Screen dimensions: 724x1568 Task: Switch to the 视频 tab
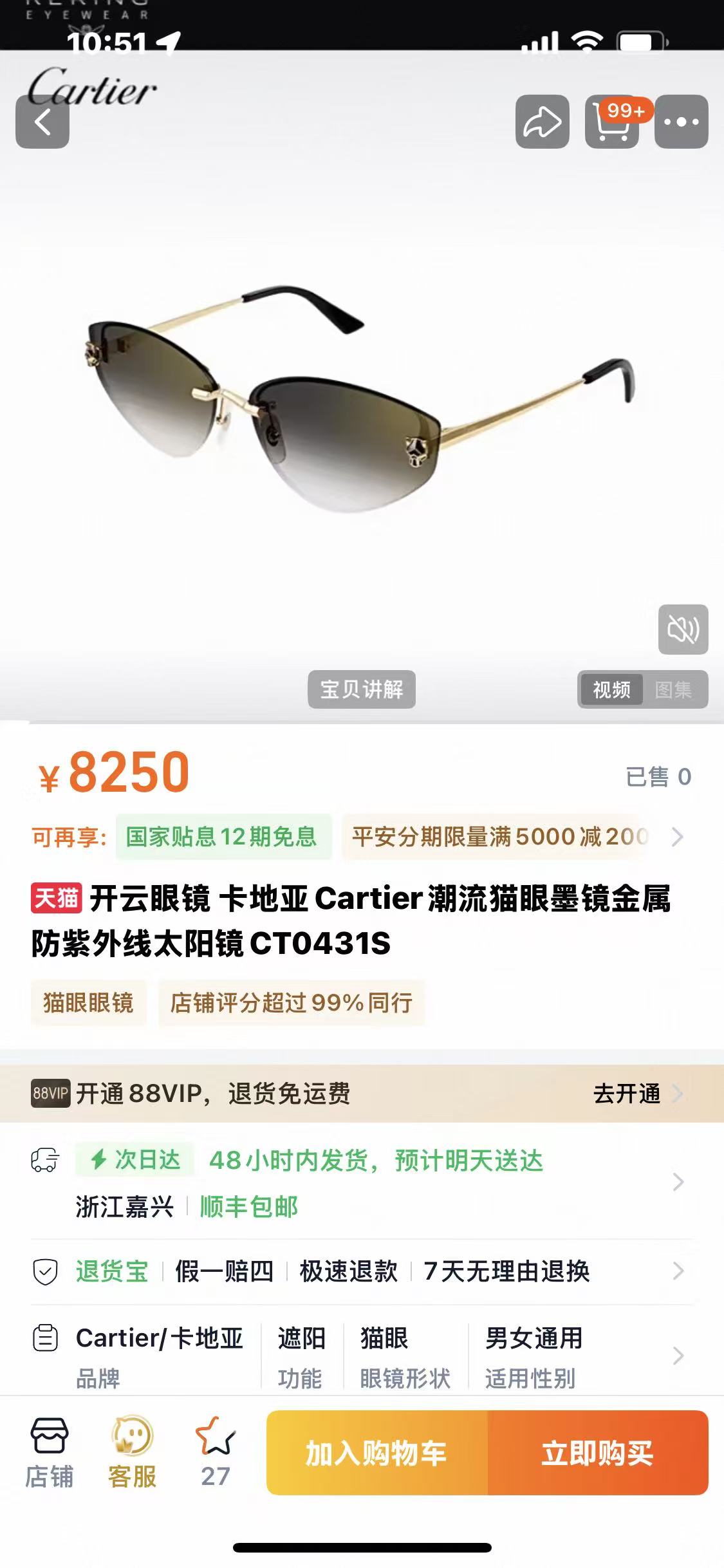(x=611, y=689)
